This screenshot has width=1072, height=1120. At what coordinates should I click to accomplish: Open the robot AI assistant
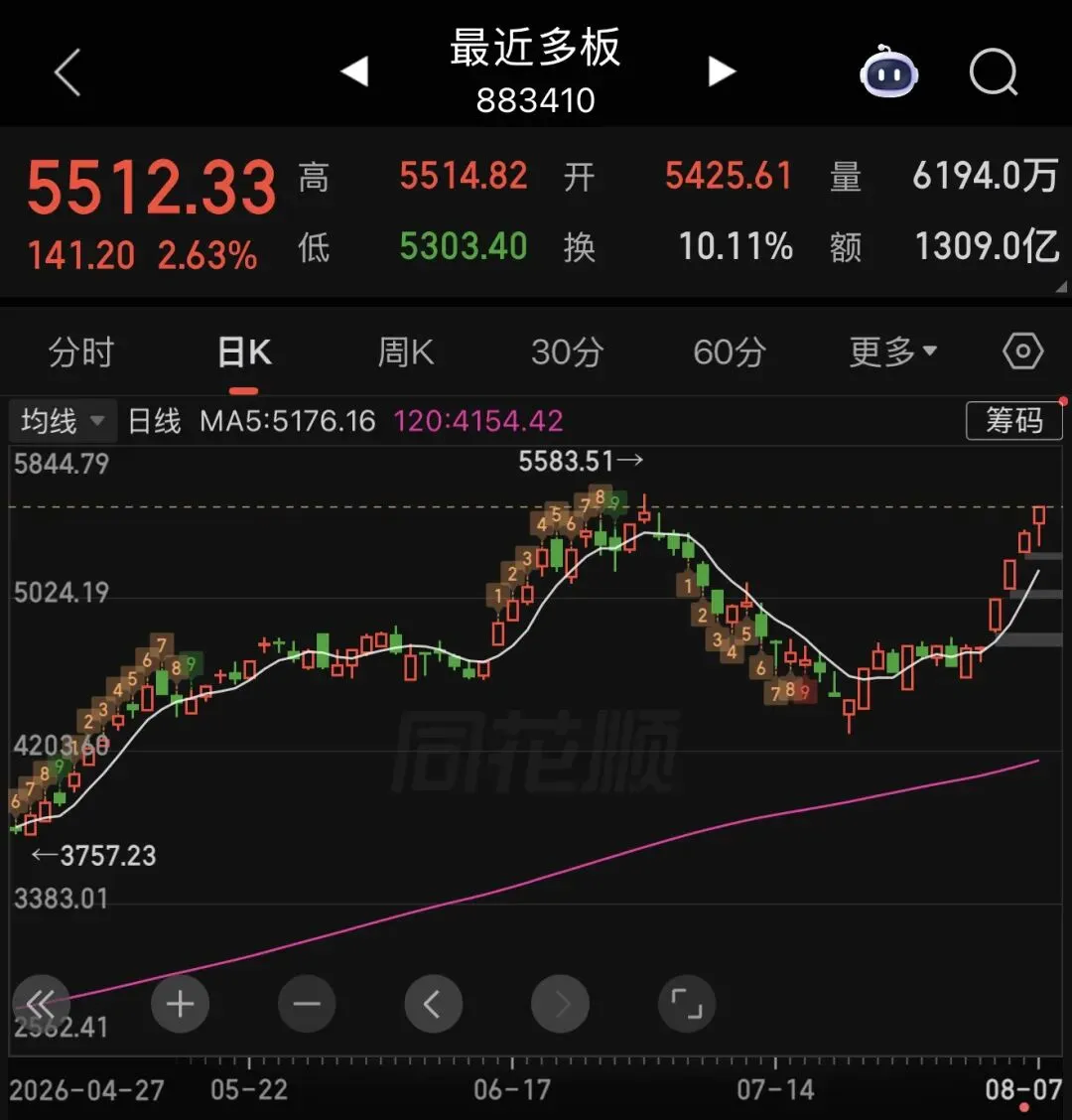click(888, 71)
